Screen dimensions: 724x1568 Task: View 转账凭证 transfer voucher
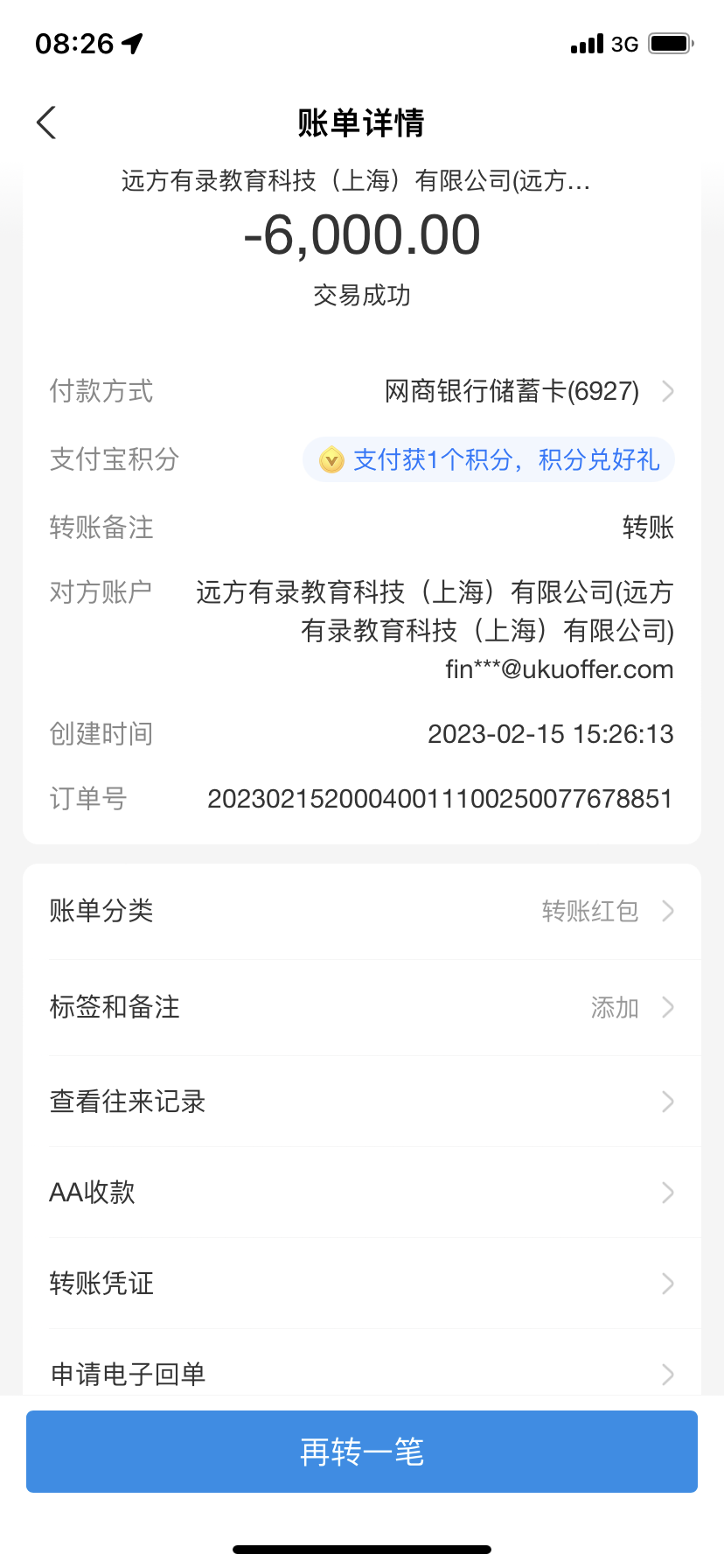point(362,1284)
